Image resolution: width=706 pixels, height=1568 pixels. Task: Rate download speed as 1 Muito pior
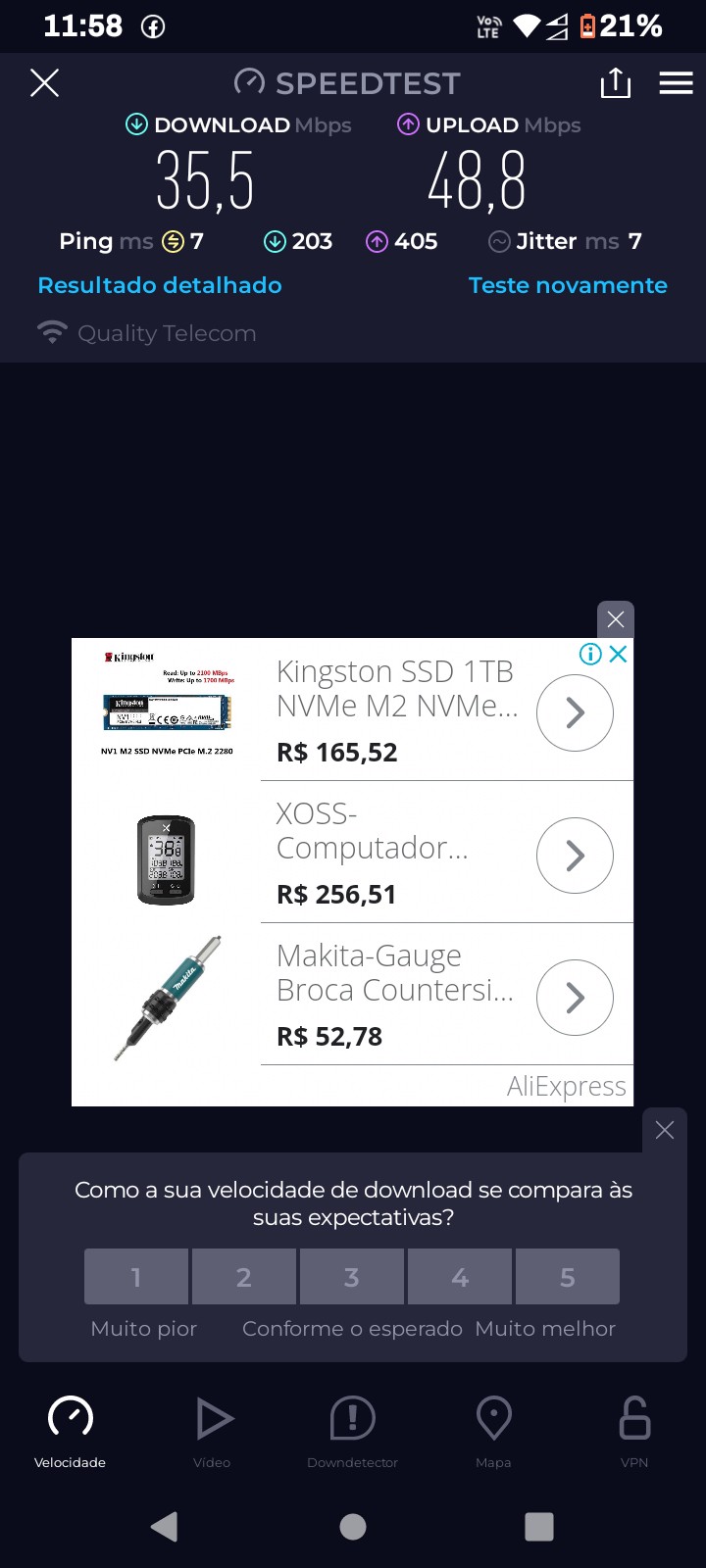(136, 1276)
